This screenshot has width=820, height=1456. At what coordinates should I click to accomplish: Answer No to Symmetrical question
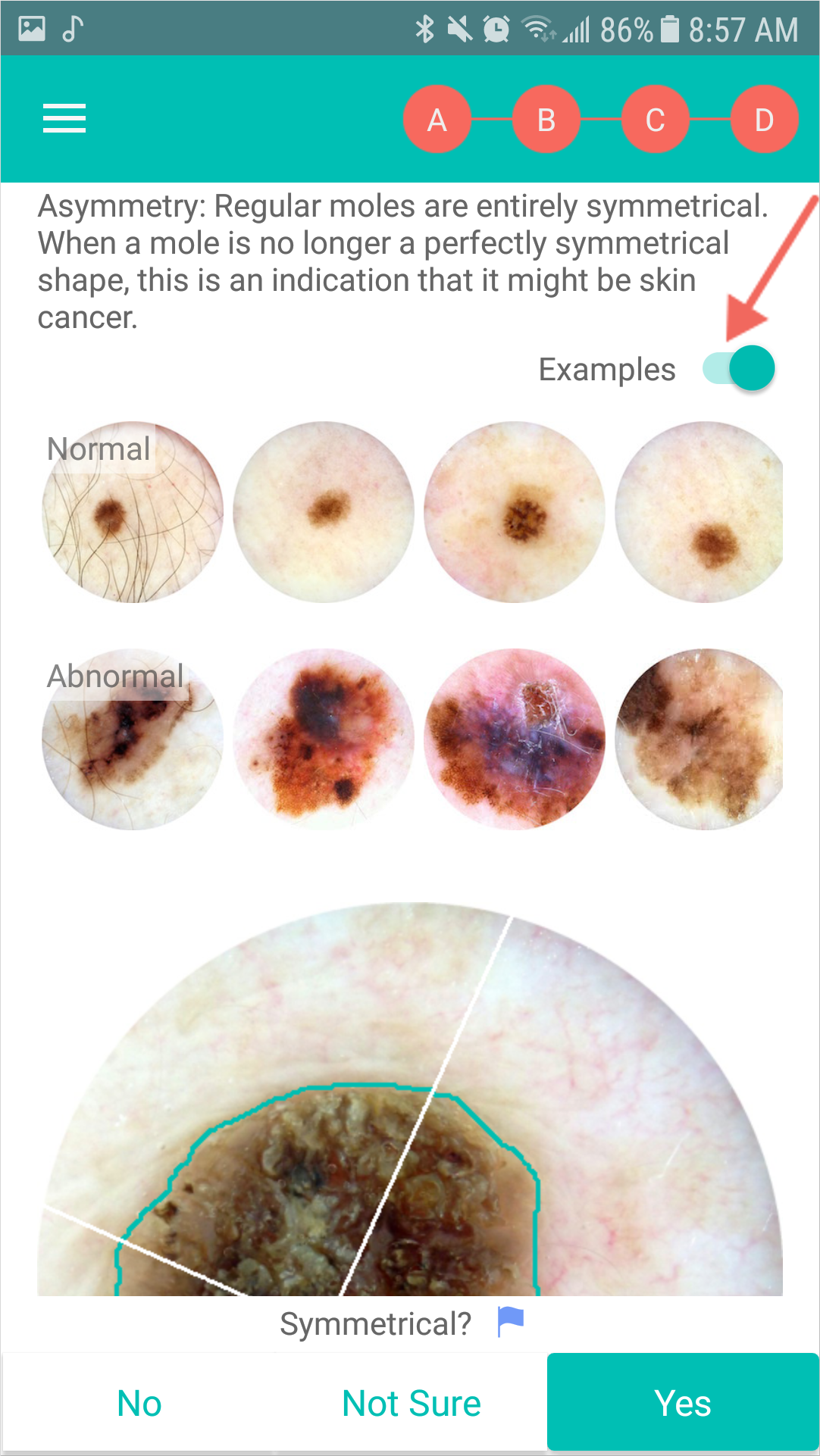point(139,1403)
